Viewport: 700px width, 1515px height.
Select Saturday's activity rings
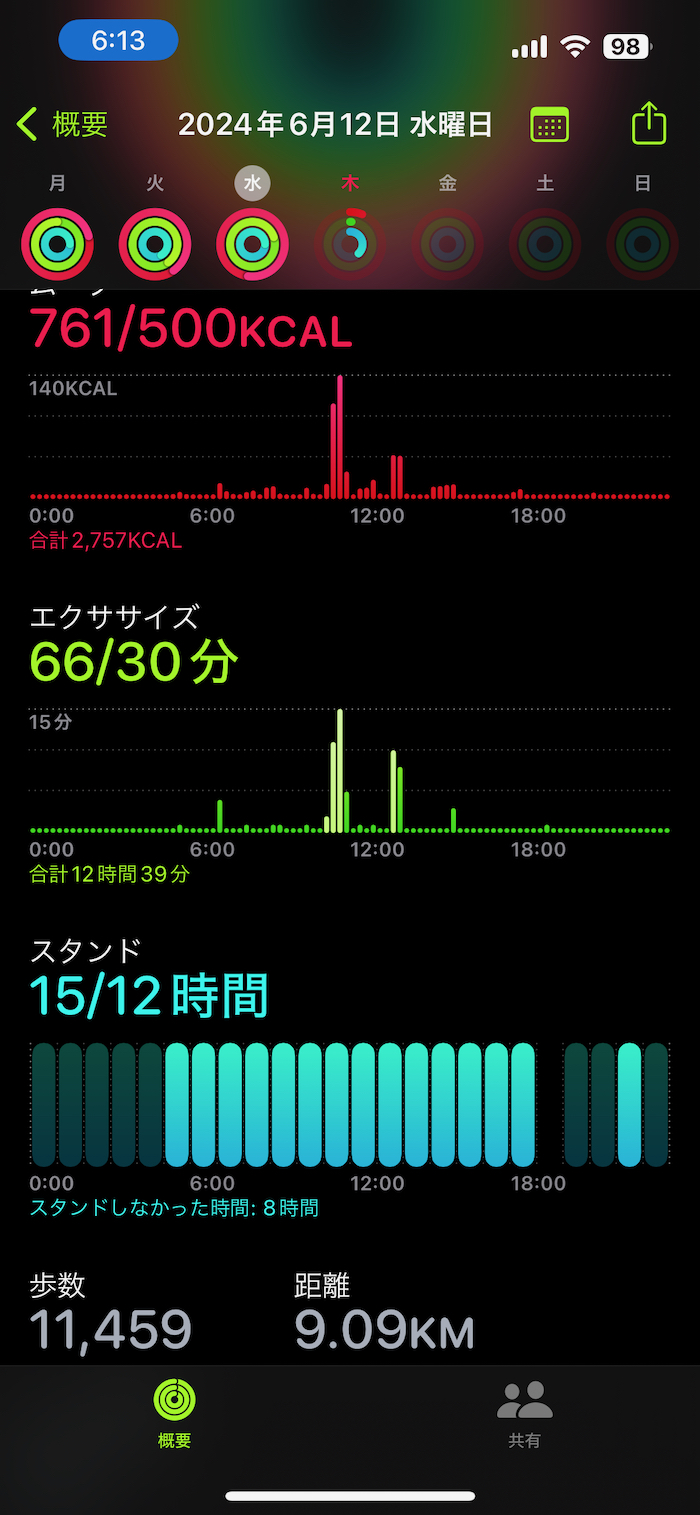click(x=545, y=244)
